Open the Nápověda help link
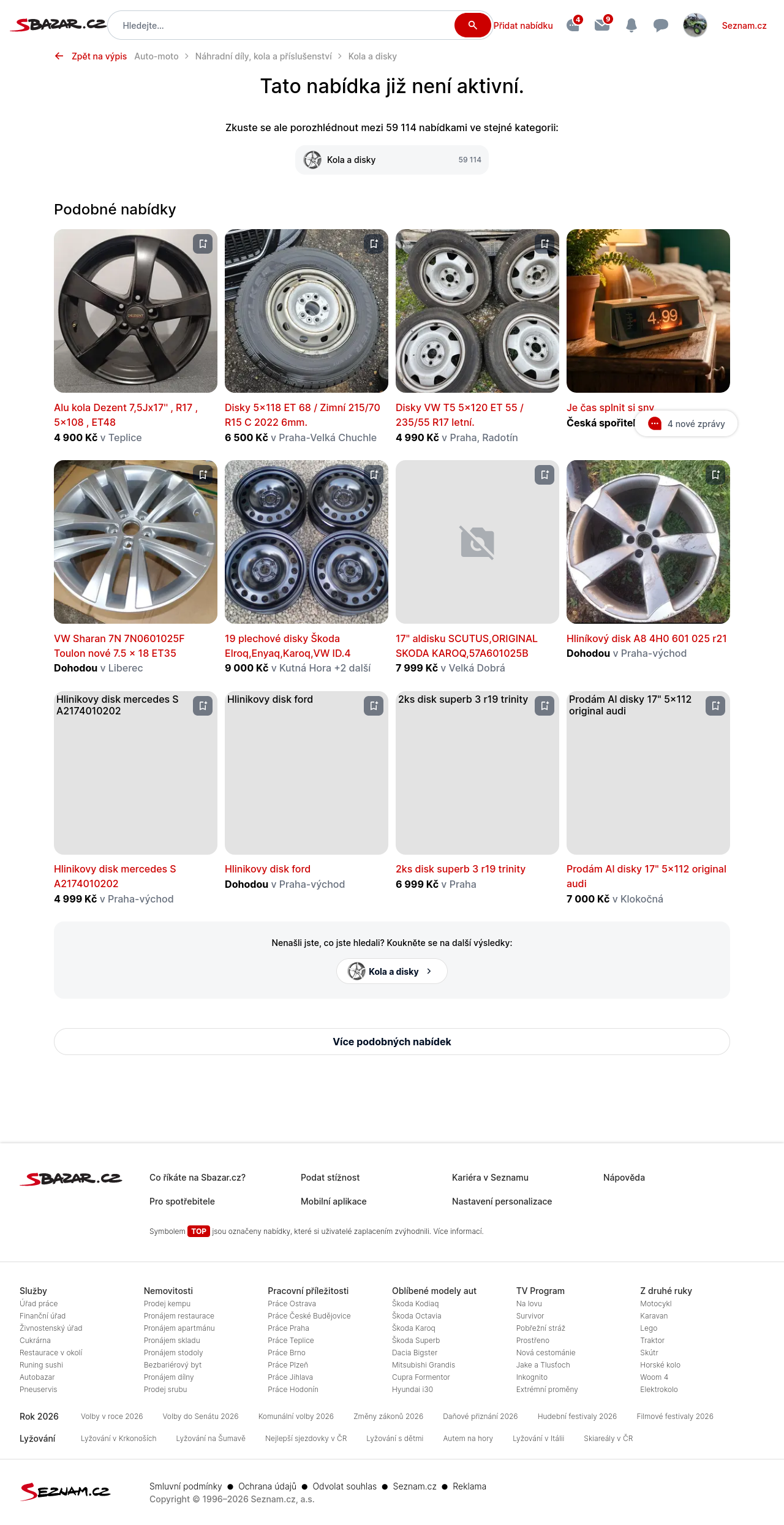The image size is (784, 1525). click(624, 1178)
